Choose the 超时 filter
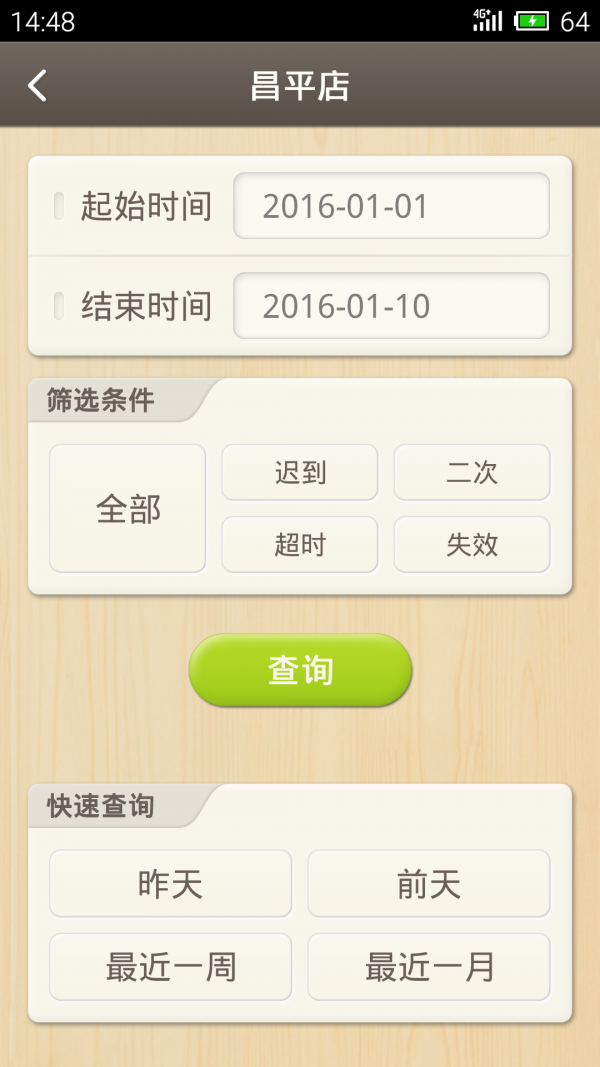This screenshot has height=1067, width=600. pyautogui.click(x=300, y=544)
